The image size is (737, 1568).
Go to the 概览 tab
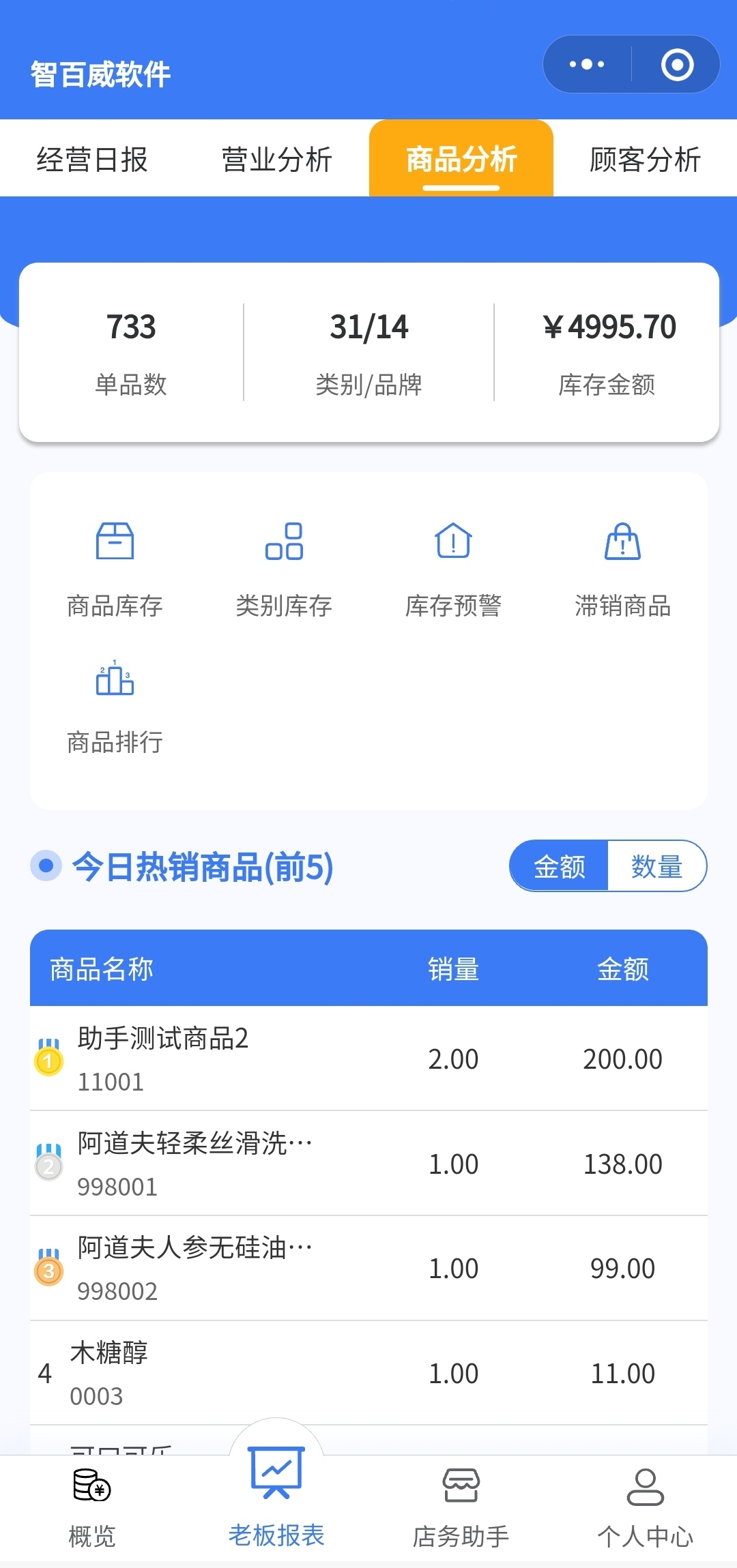point(92,1507)
